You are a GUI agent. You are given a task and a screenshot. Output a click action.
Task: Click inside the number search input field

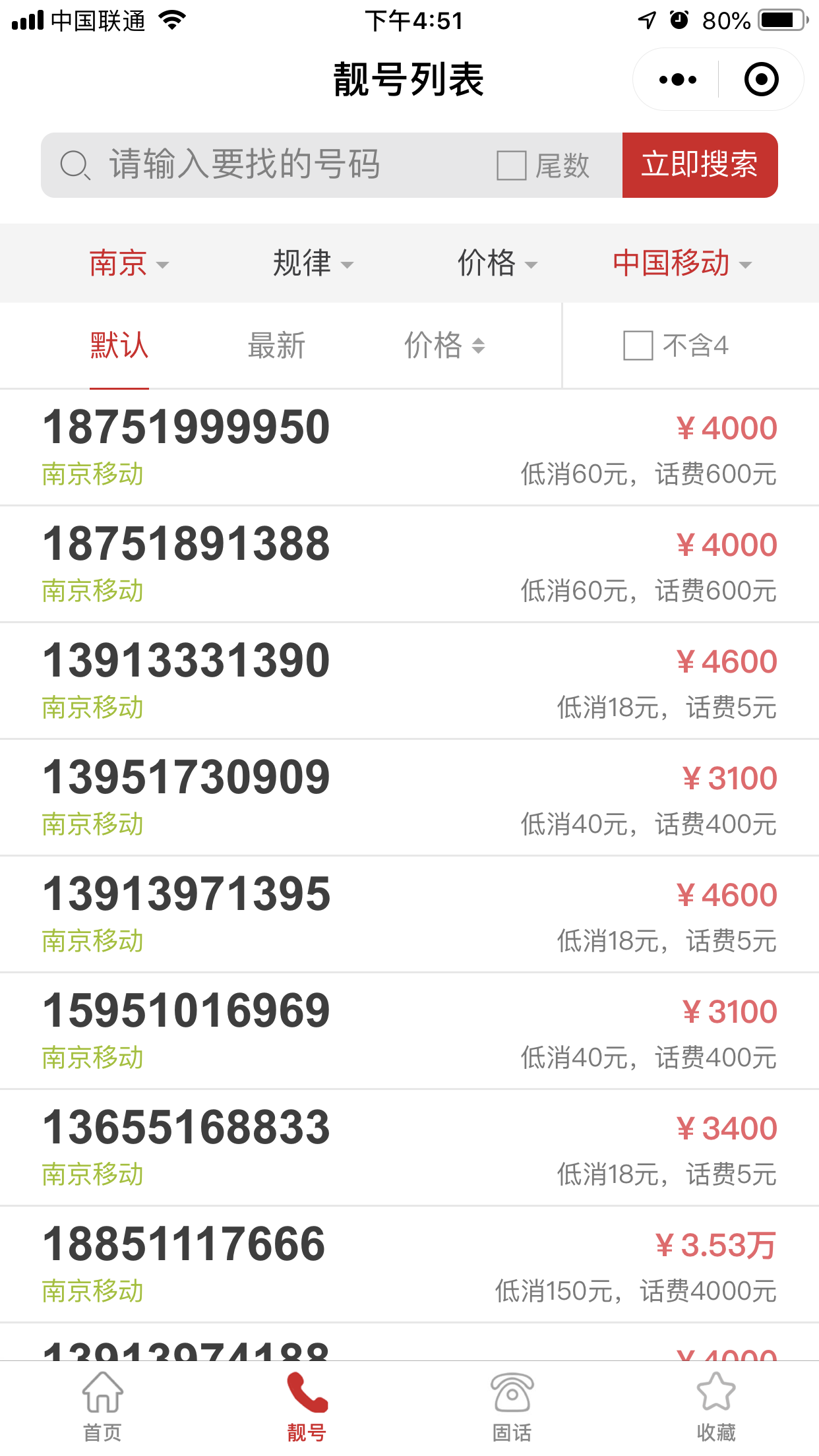click(264, 166)
